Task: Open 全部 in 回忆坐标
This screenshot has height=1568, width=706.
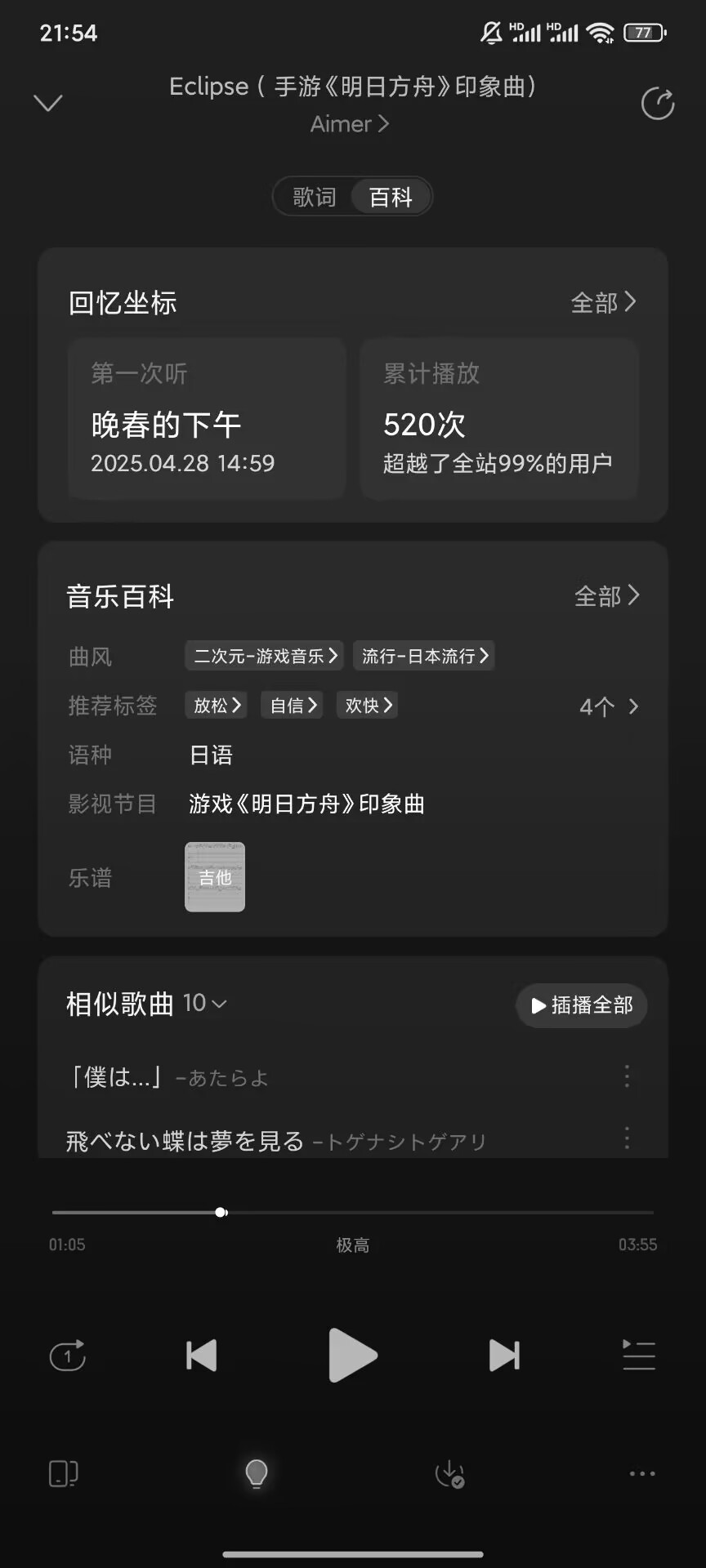Action: coord(603,303)
